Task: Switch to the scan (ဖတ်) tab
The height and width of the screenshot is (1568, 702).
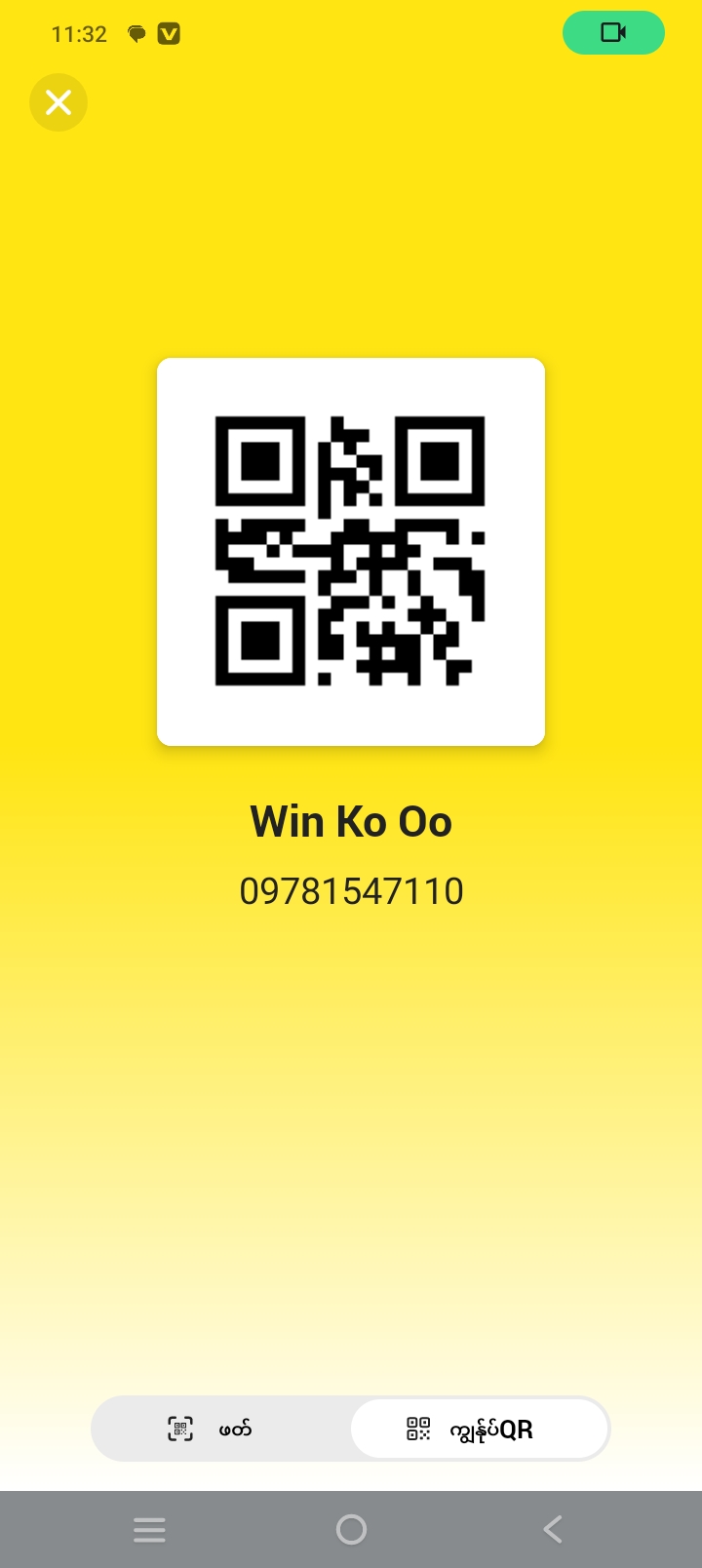Action: click(220, 1430)
